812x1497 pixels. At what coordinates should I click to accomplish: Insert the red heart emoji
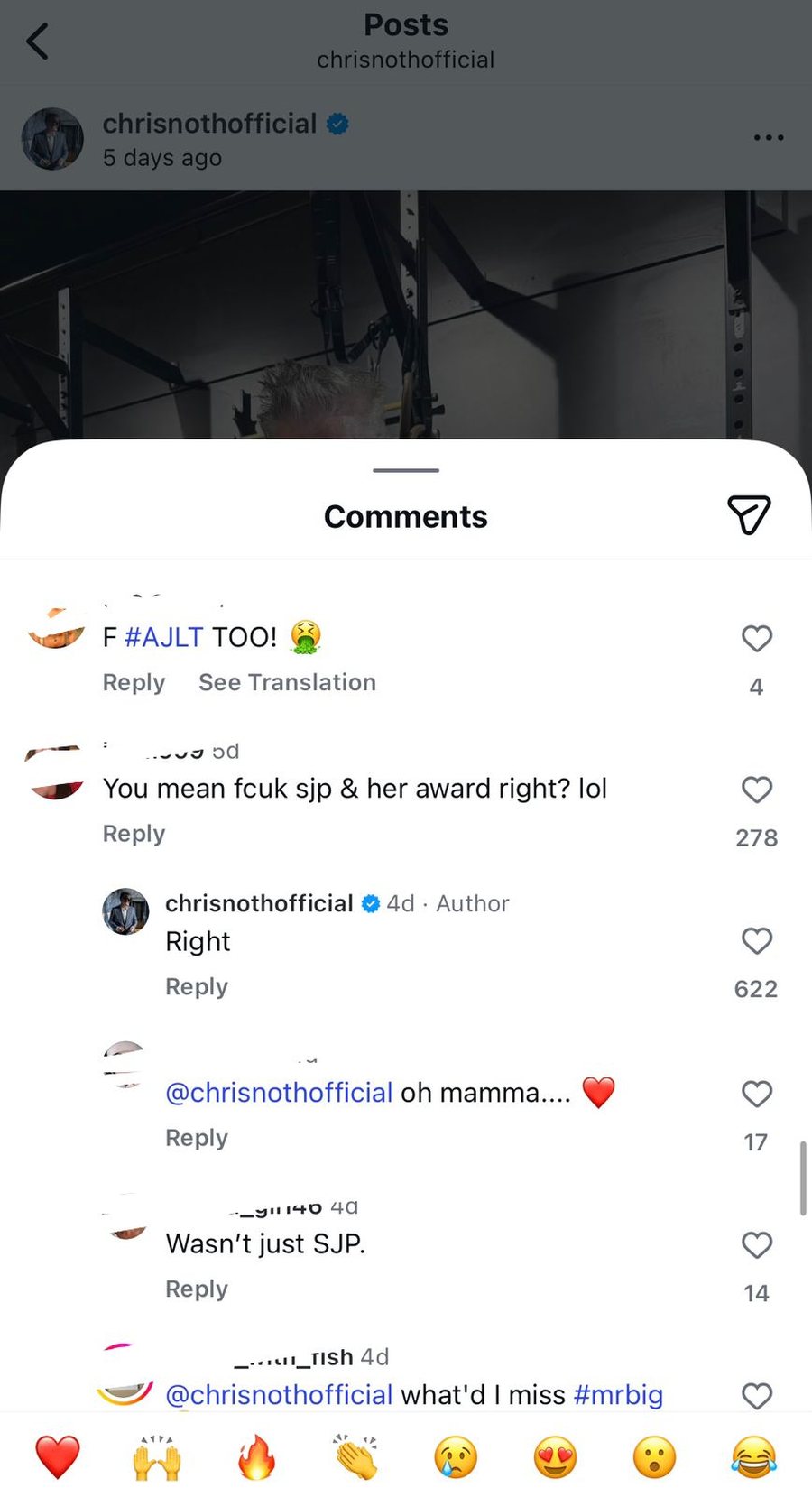tap(58, 1456)
